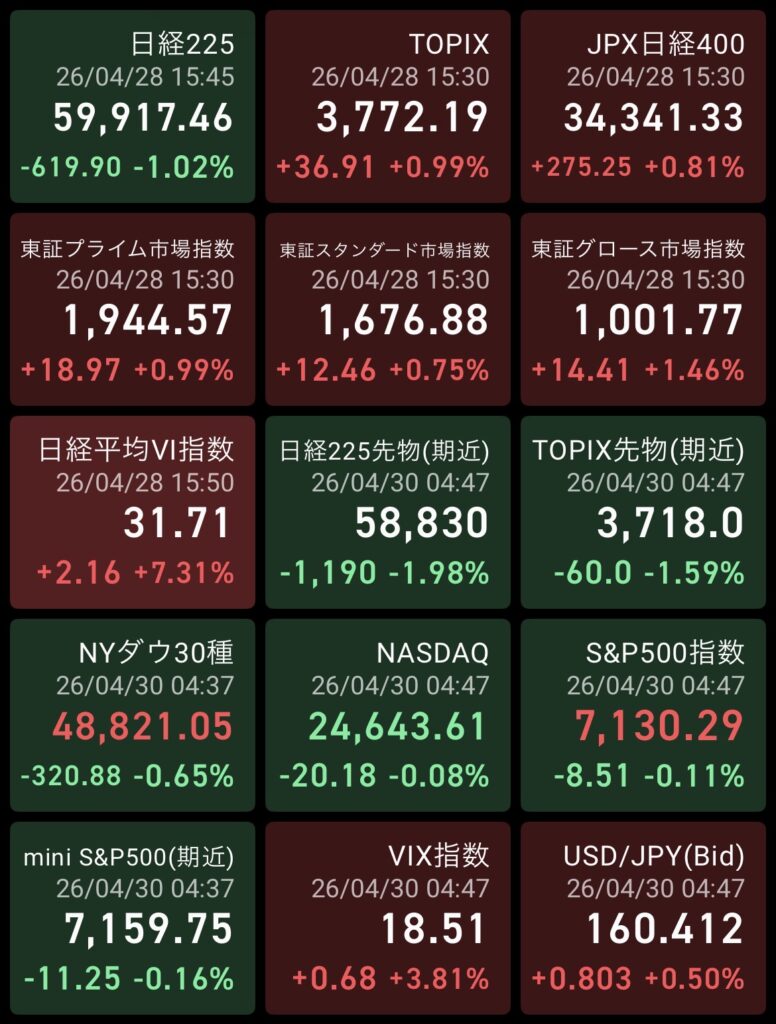776x1024 pixels.
Task: View the USD/JPY(Bid) rate tile
Action: pos(643,917)
